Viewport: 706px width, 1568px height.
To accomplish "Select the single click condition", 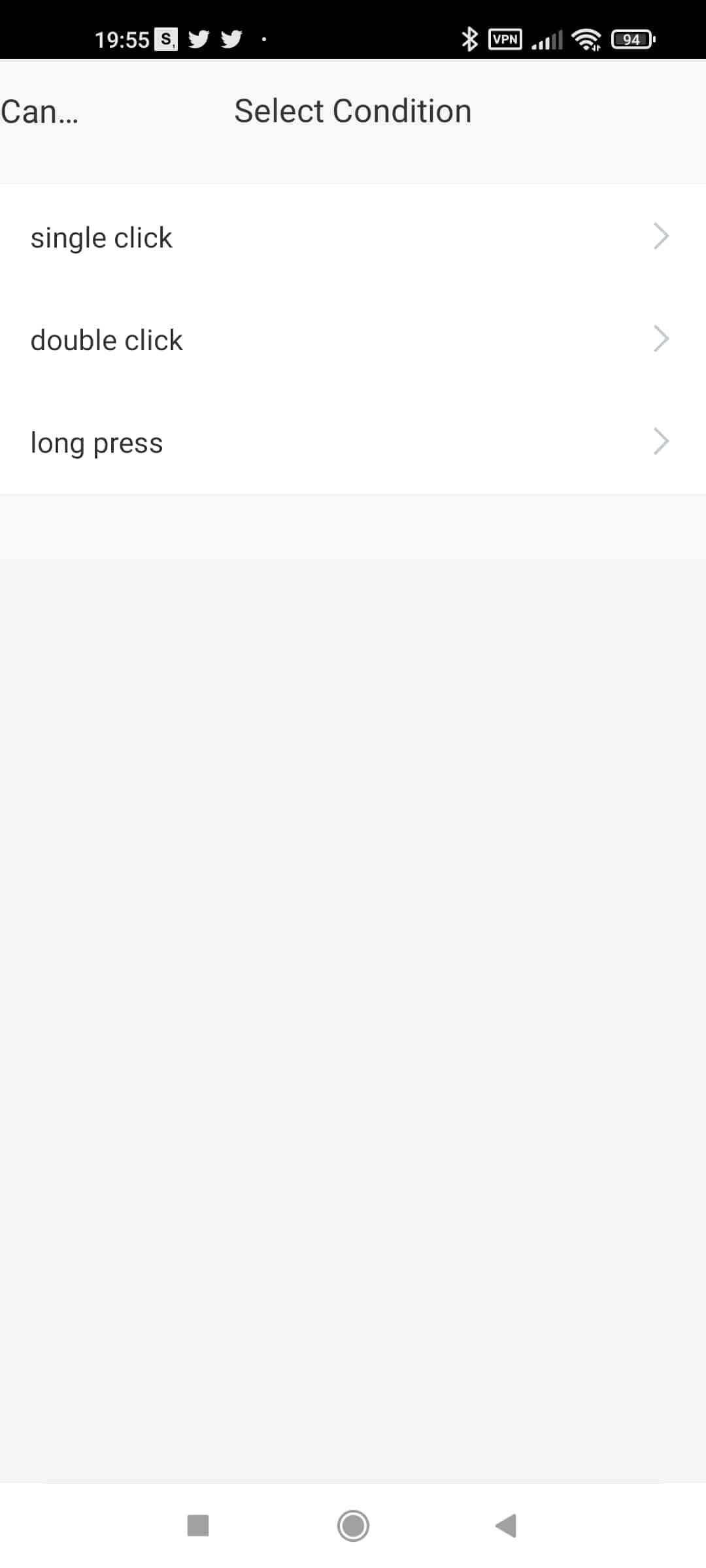I will click(x=353, y=237).
